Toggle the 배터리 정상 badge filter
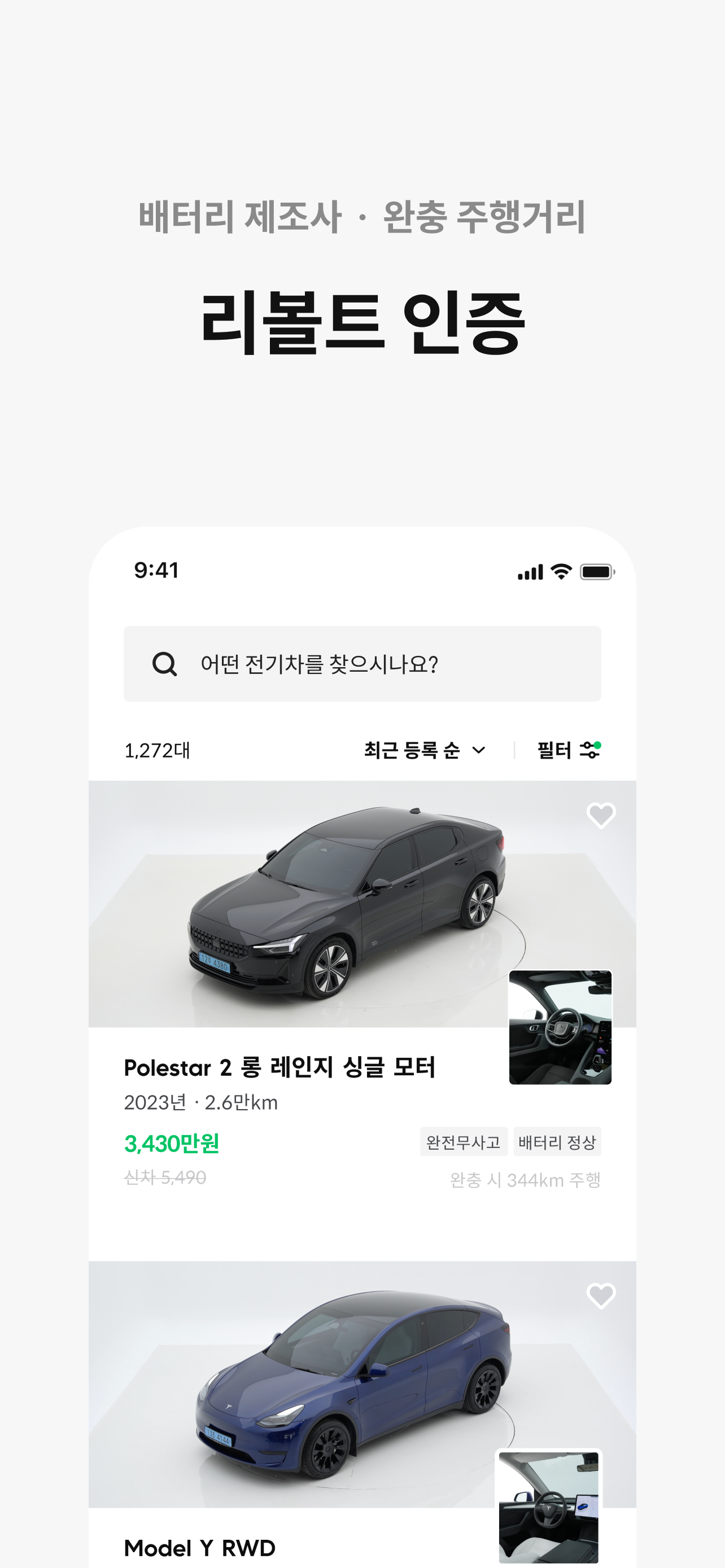The height and width of the screenshot is (1568, 725). coord(558,1141)
